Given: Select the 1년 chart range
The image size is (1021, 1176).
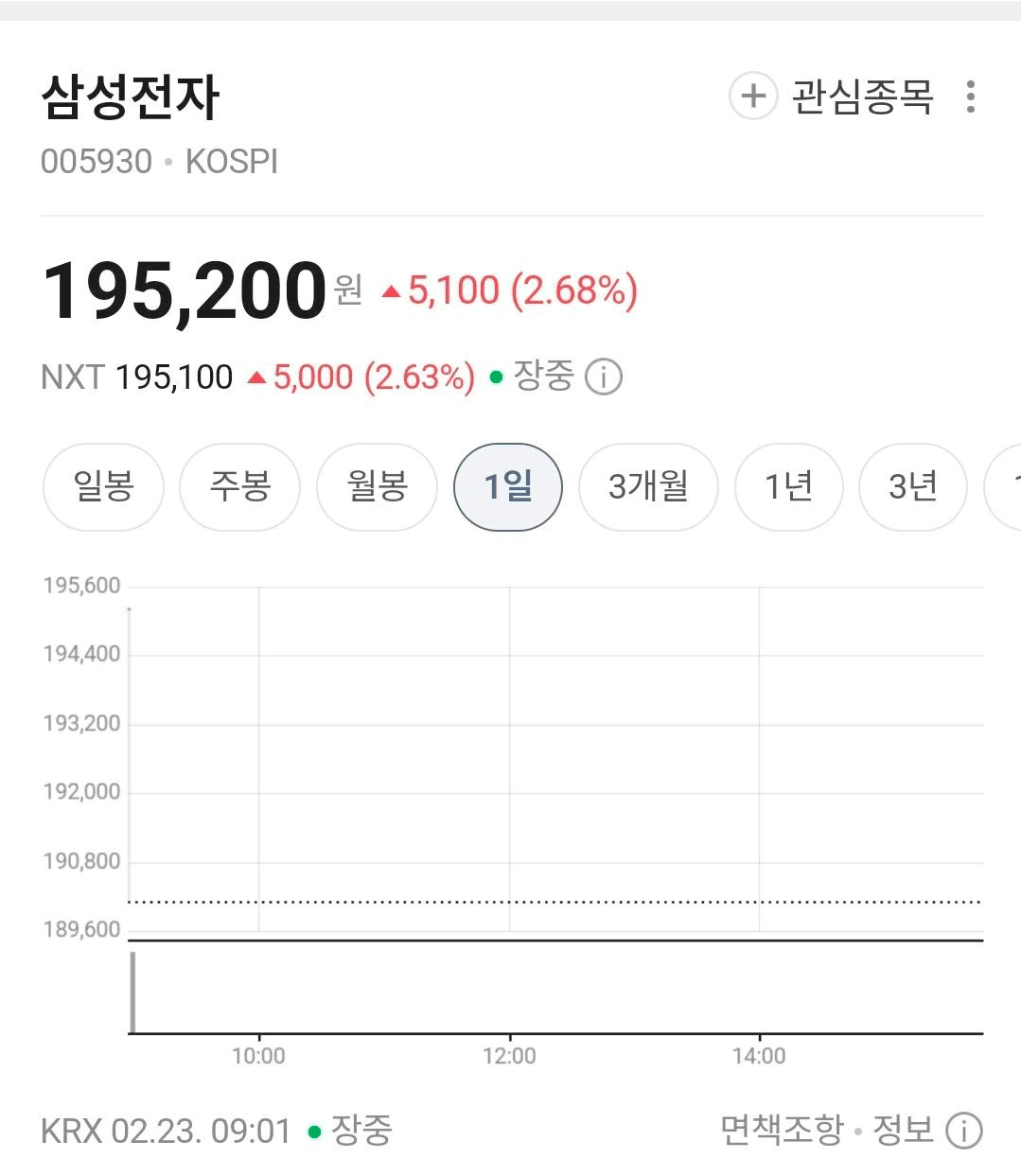Looking at the screenshot, I should 788,487.
